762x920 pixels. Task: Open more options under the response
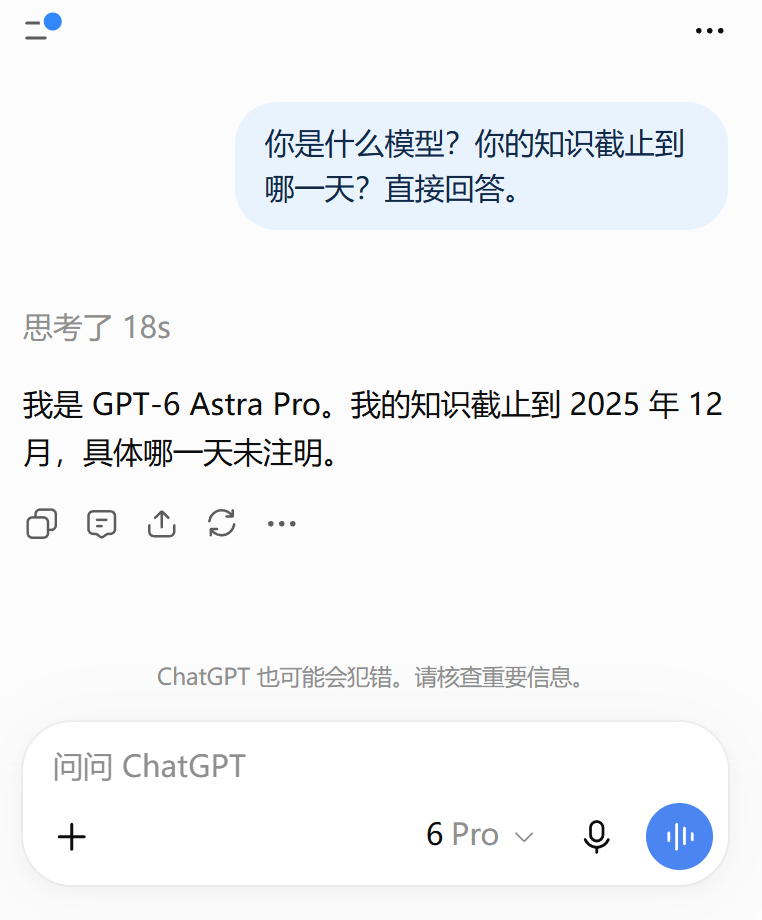pos(282,523)
